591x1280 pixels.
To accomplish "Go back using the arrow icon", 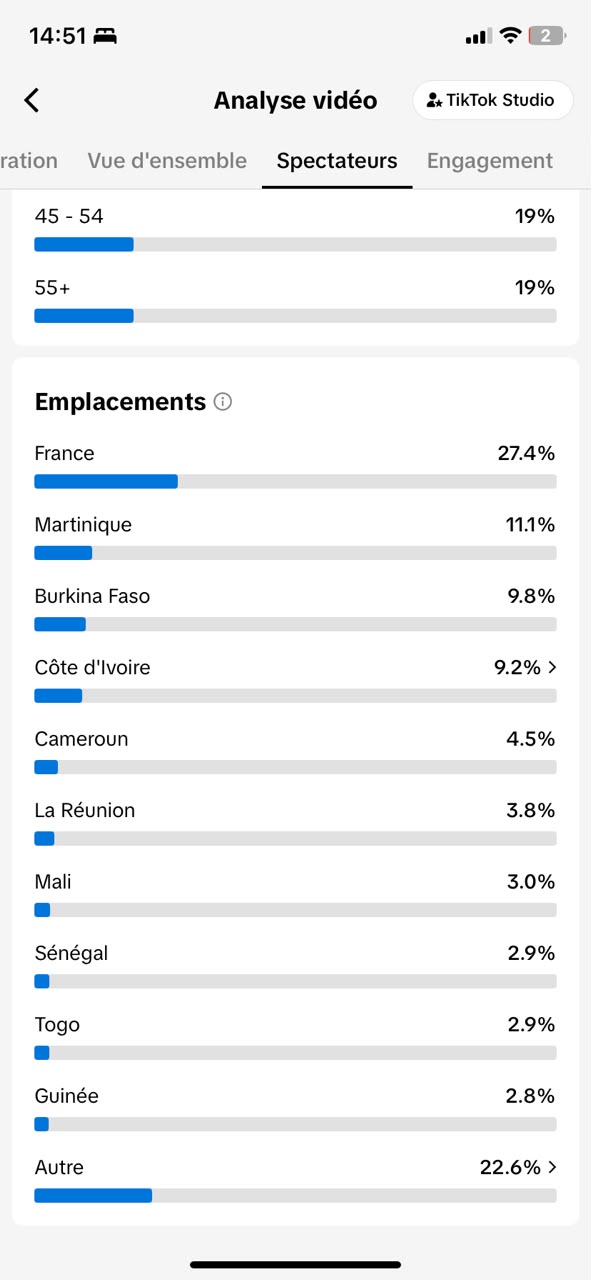I will 32,100.
